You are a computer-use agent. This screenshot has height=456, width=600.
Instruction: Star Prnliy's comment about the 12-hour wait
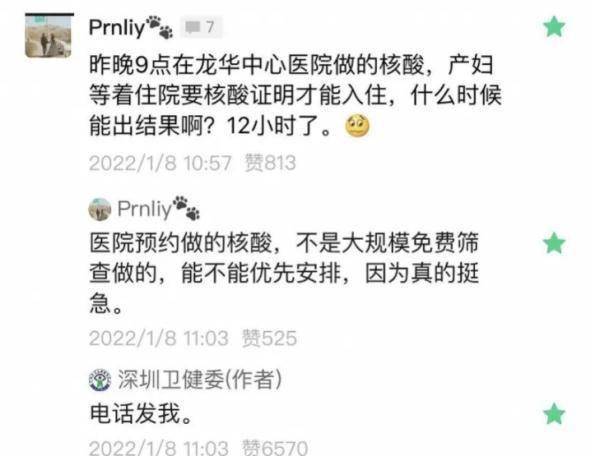click(x=553, y=27)
